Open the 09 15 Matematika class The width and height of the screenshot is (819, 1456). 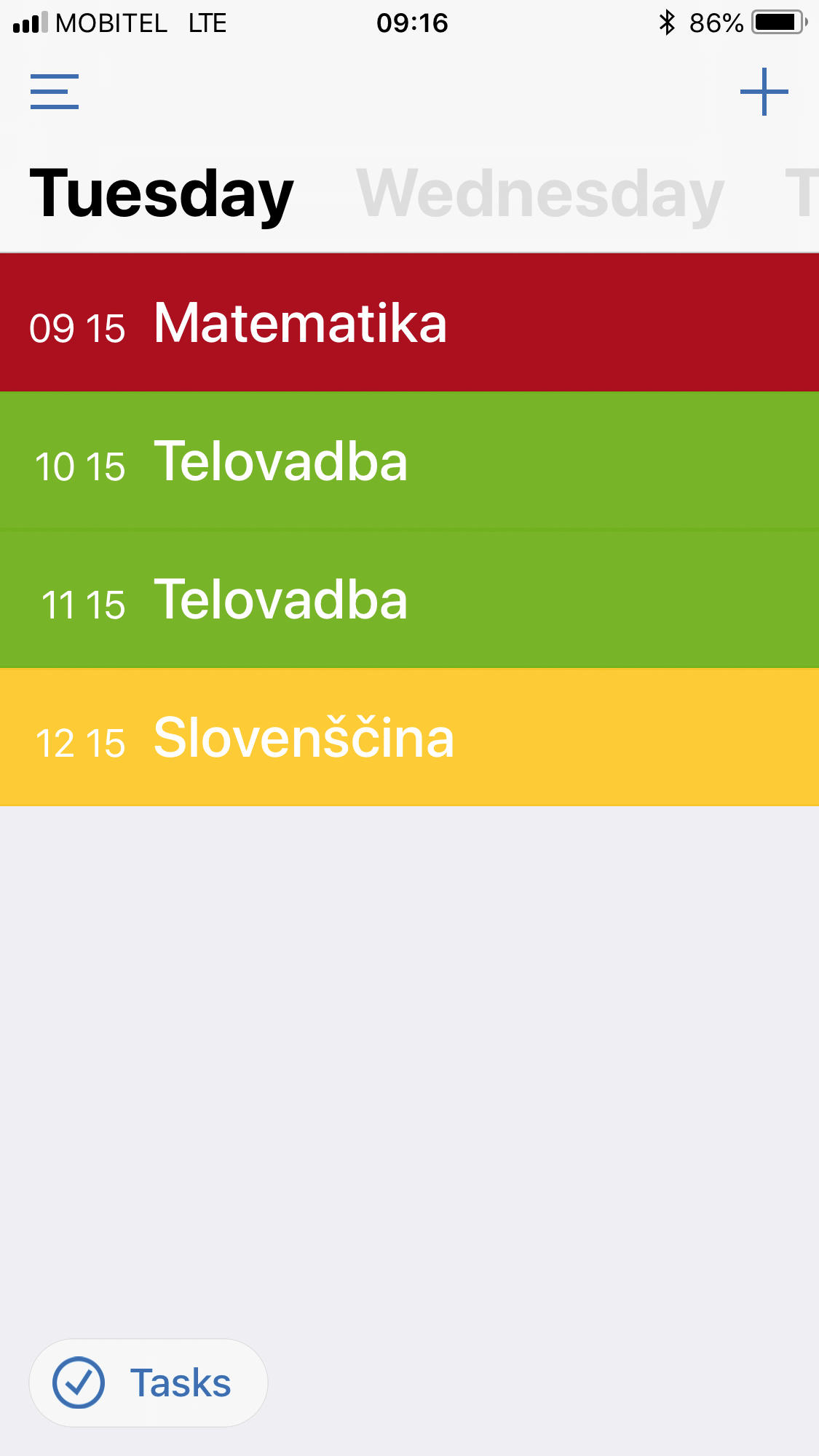409,322
